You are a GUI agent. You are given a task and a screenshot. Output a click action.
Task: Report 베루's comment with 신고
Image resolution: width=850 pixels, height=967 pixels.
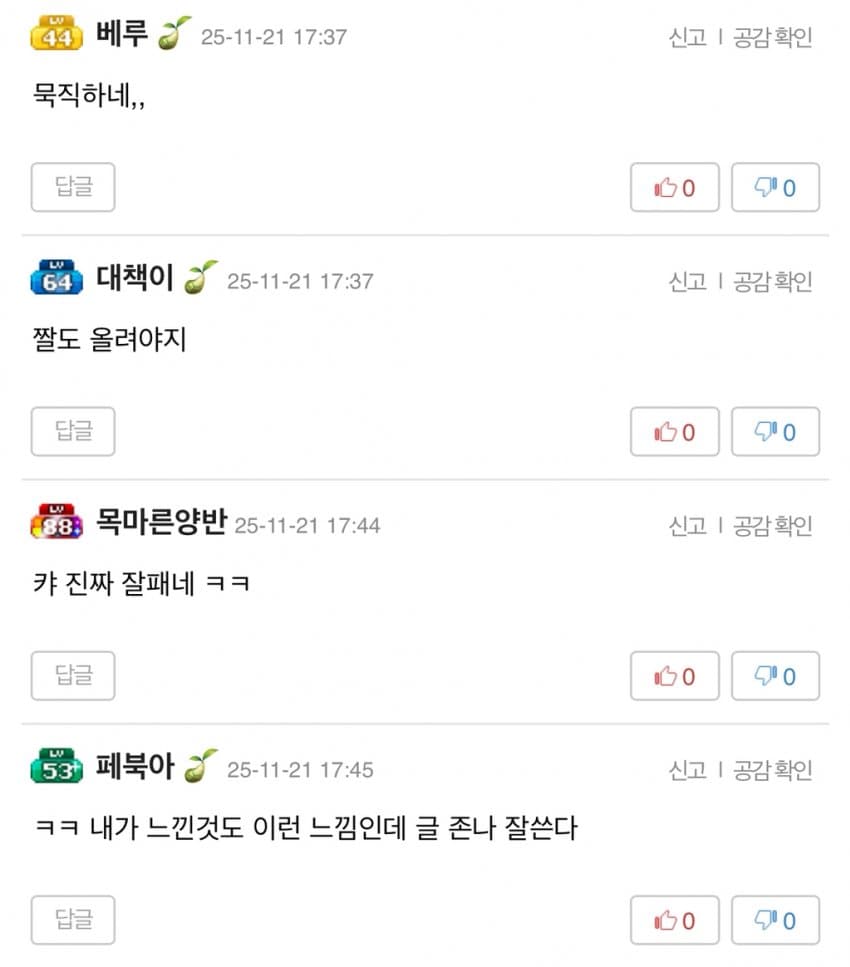point(687,37)
